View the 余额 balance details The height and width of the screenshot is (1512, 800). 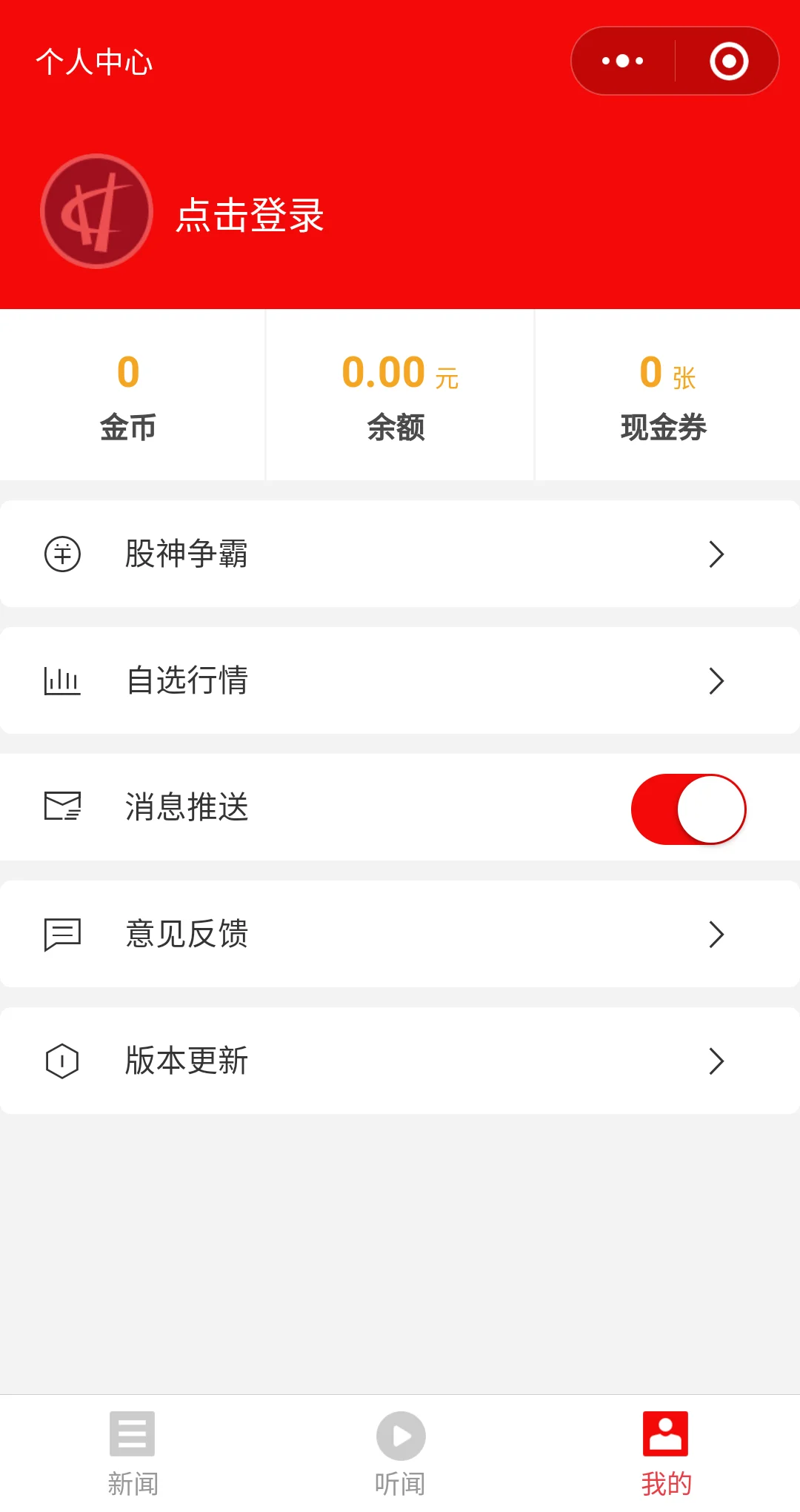tap(399, 397)
